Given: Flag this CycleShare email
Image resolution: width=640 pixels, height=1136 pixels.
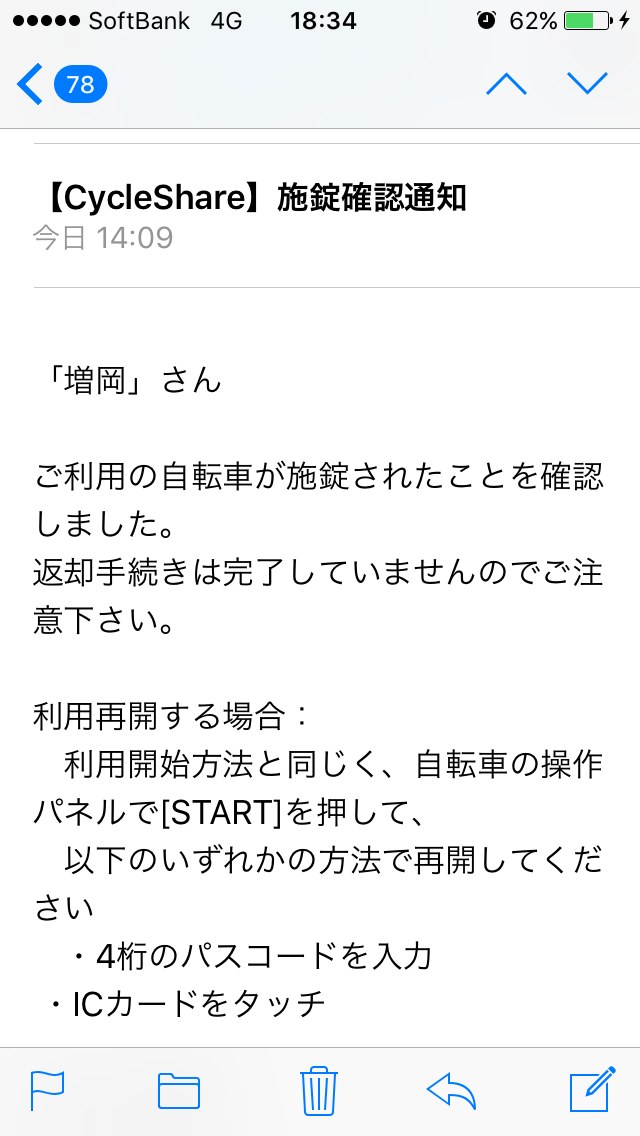Looking at the screenshot, I should click(47, 1090).
